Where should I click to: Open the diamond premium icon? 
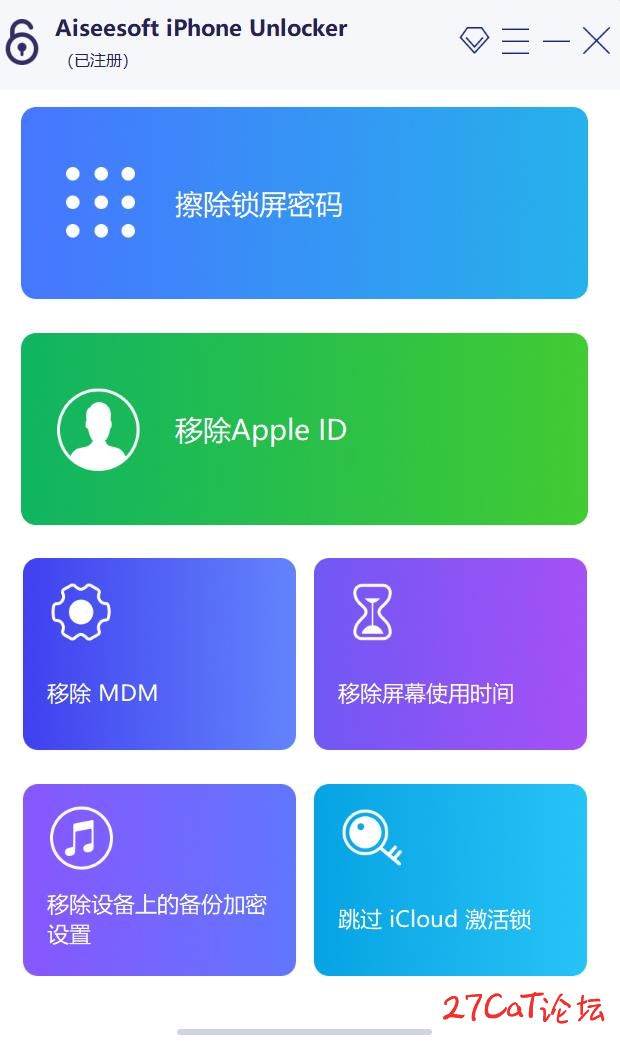474,40
